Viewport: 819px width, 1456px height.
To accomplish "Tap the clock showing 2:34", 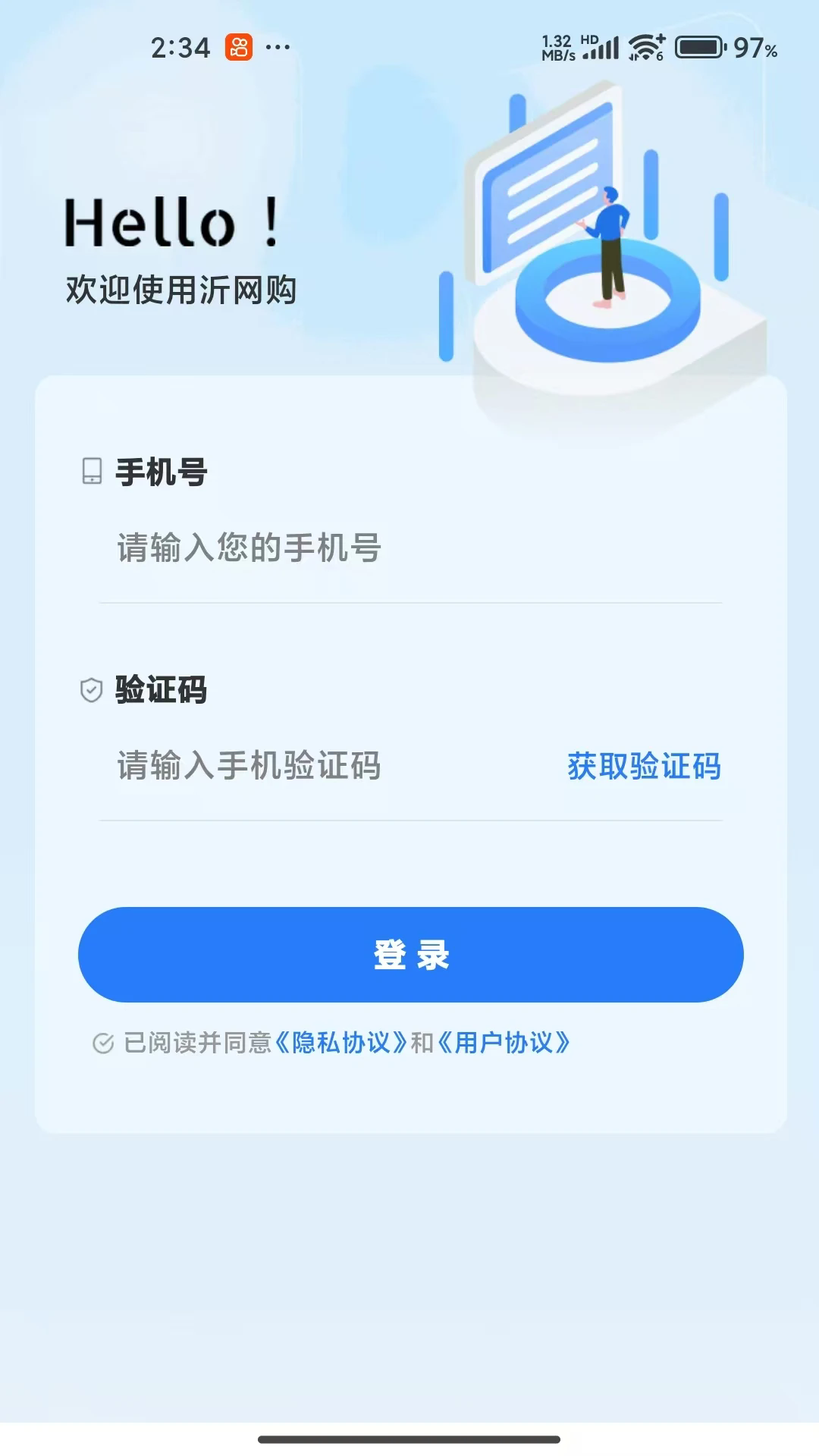I will (x=180, y=47).
